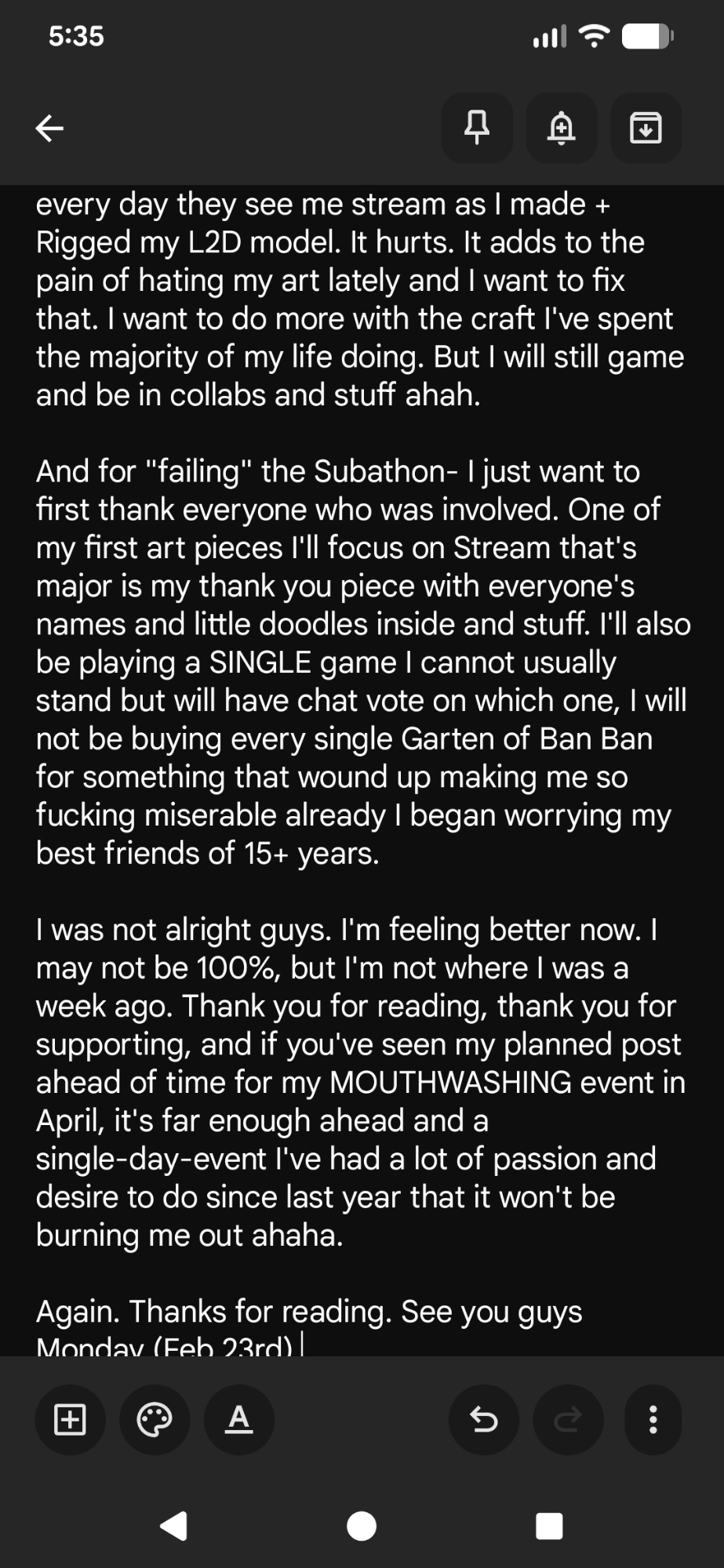Undo the last edit
Image resolution: width=724 pixels, height=1568 pixels.
point(483,1419)
